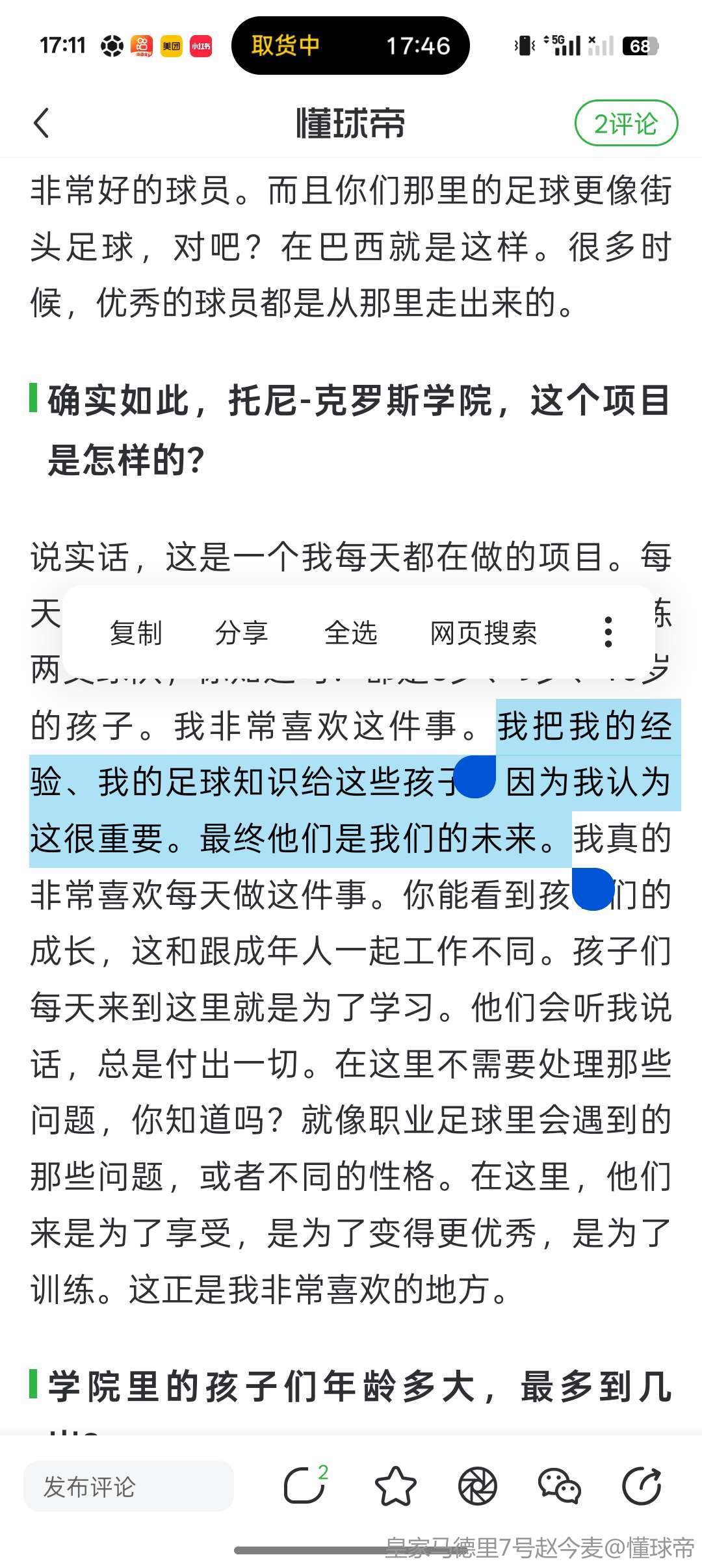Tap 分享 in the selection menu
Viewport: 702px width, 1568px height.
pyautogui.click(x=242, y=633)
